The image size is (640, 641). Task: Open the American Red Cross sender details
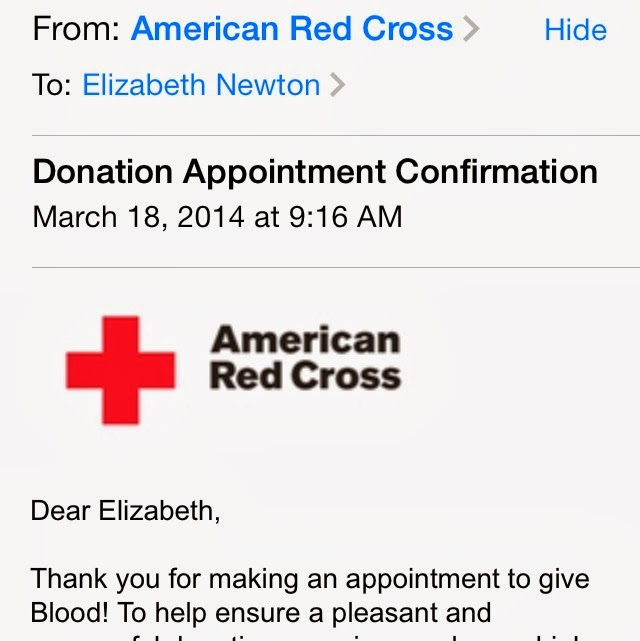(x=304, y=29)
